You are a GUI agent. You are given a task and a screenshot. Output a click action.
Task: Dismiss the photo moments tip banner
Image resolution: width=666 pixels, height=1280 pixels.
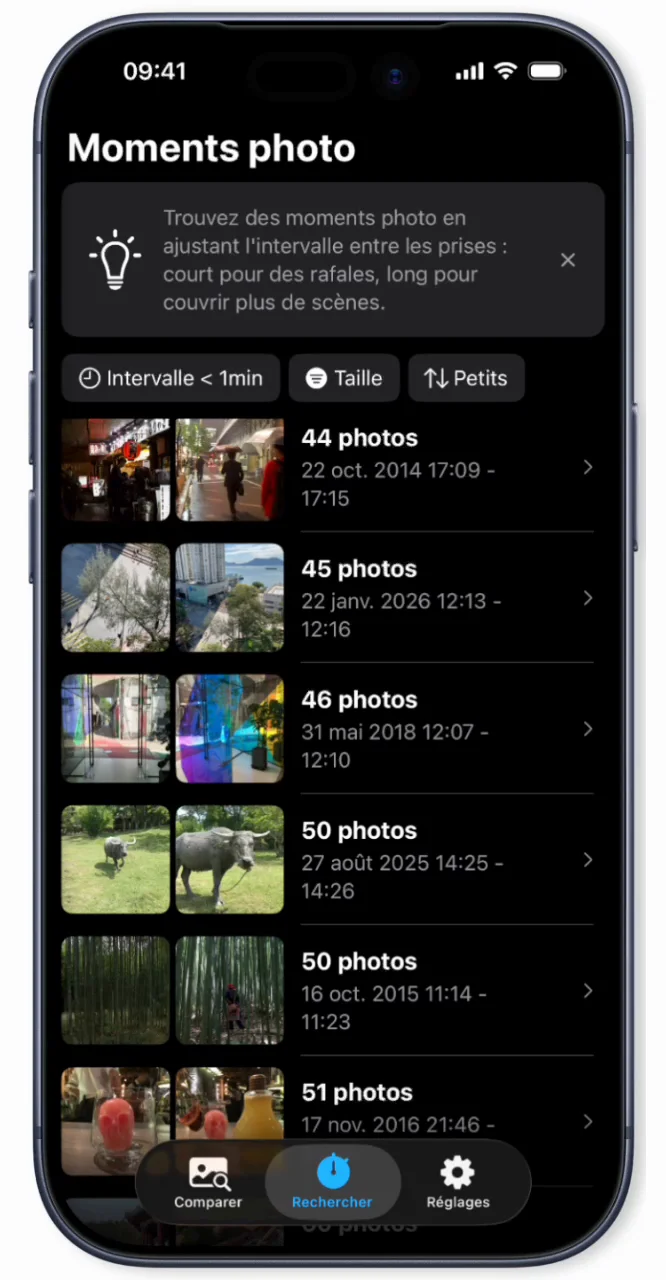tap(568, 260)
